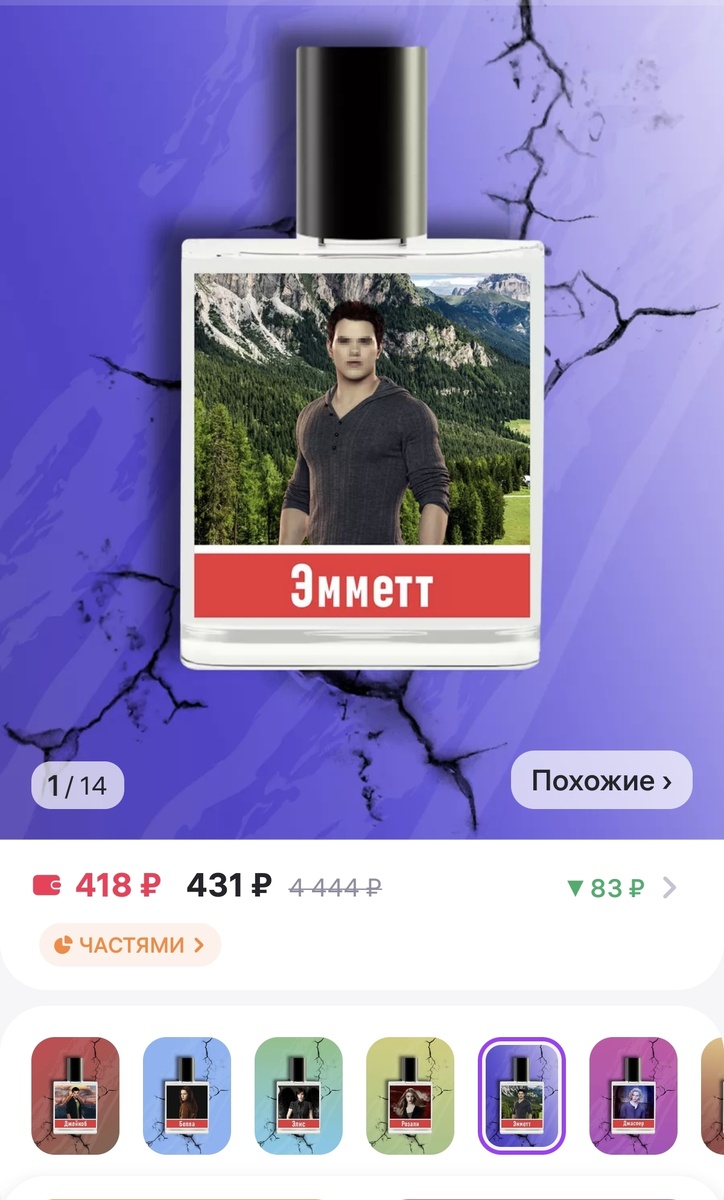This screenshot has height=1200, width=724.
Task: Select the Белла variant thumbnail
Action: (x=187, y=1096)
